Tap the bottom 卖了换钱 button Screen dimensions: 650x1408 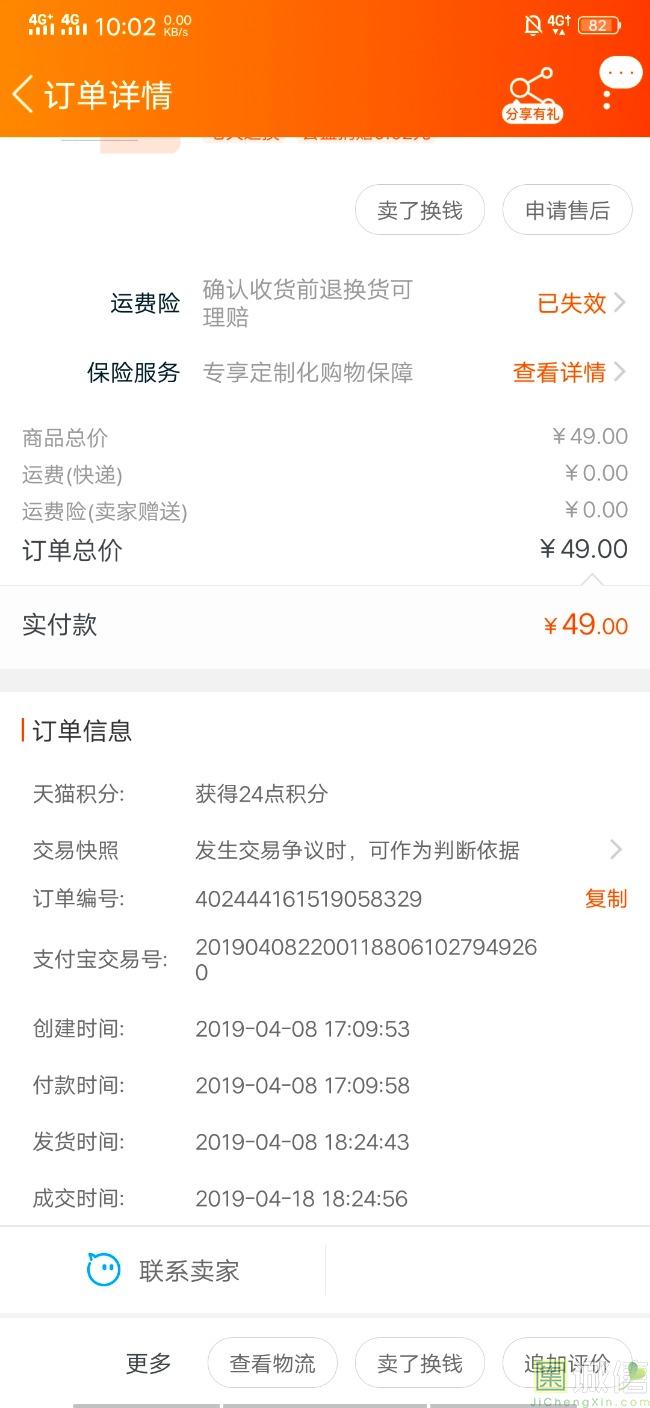[x=420, y=1363]
